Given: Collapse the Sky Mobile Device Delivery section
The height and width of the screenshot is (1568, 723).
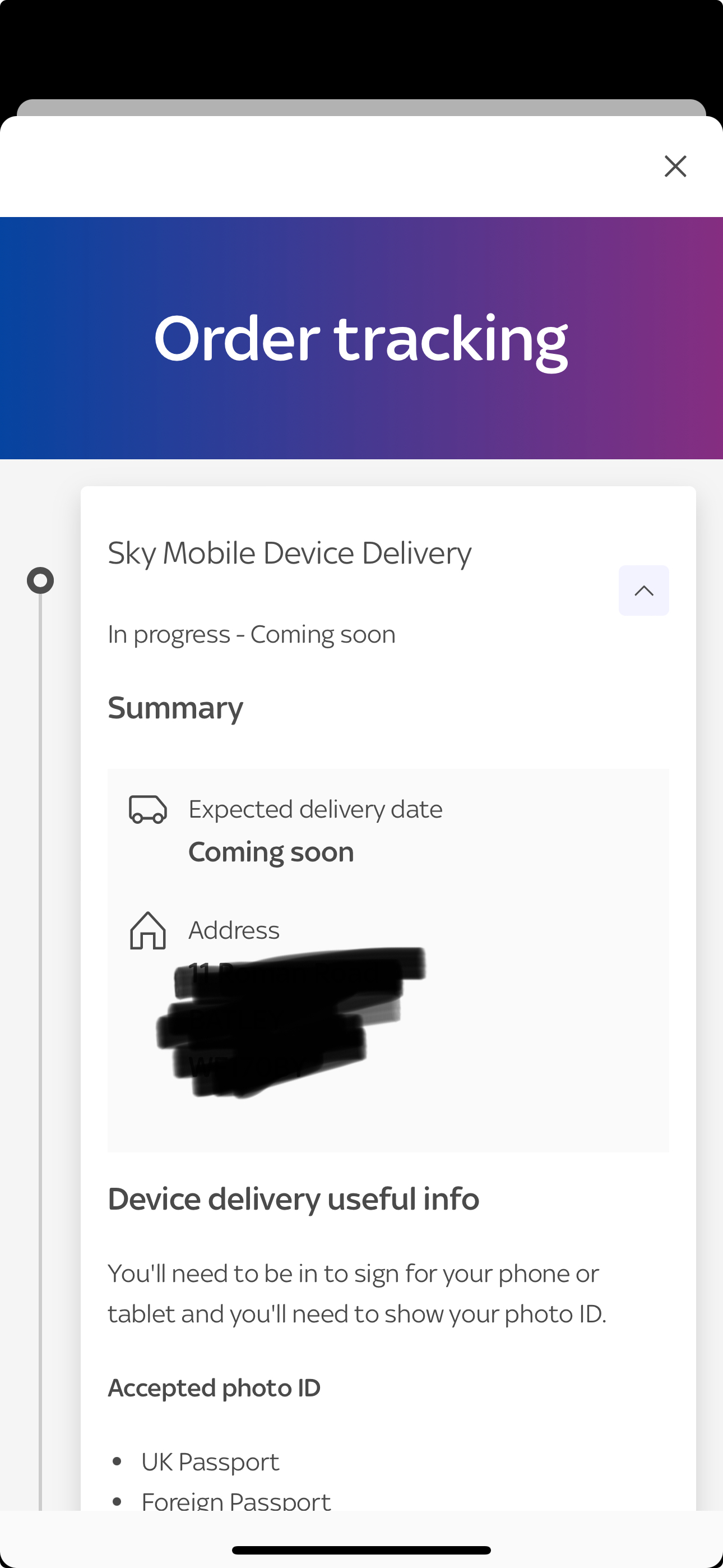Looking at the screenshot, I should [x=643, y=591].
